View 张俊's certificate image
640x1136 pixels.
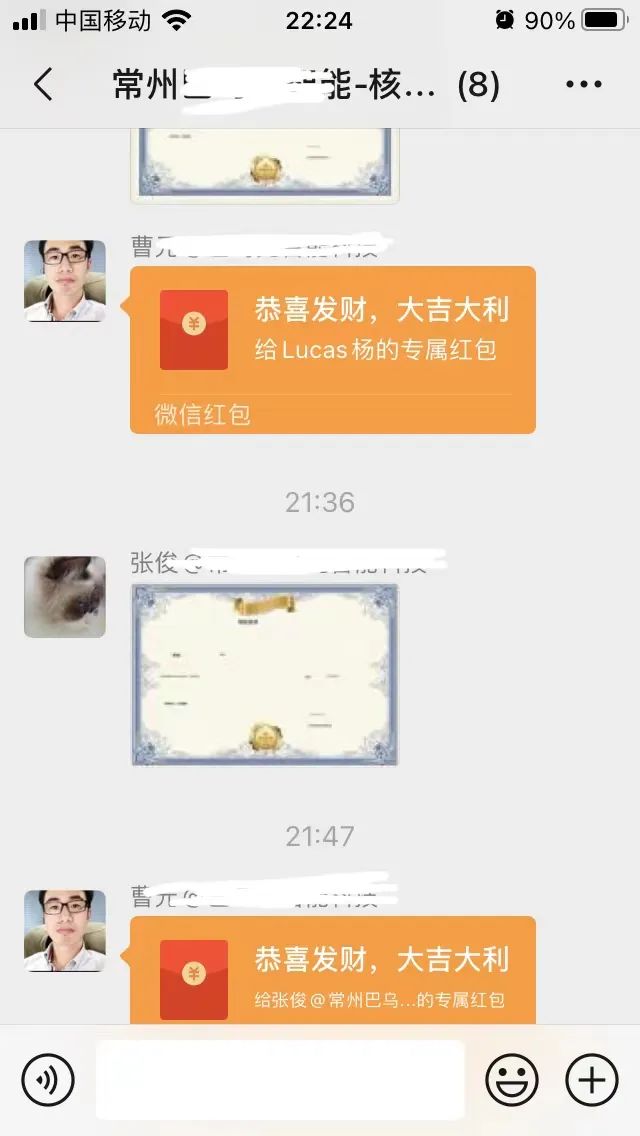265,675
